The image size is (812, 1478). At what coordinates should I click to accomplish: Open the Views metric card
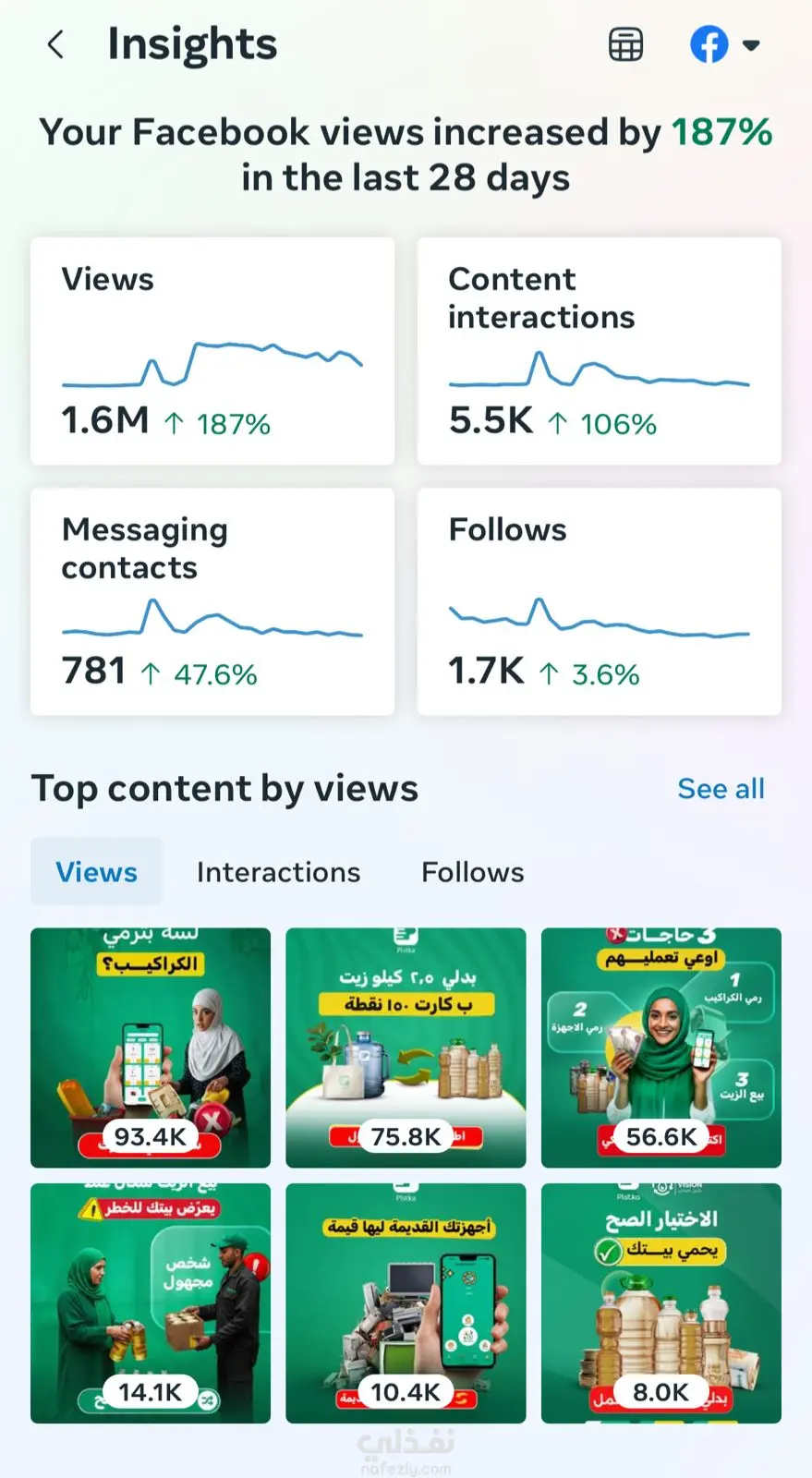click(212, 351)
